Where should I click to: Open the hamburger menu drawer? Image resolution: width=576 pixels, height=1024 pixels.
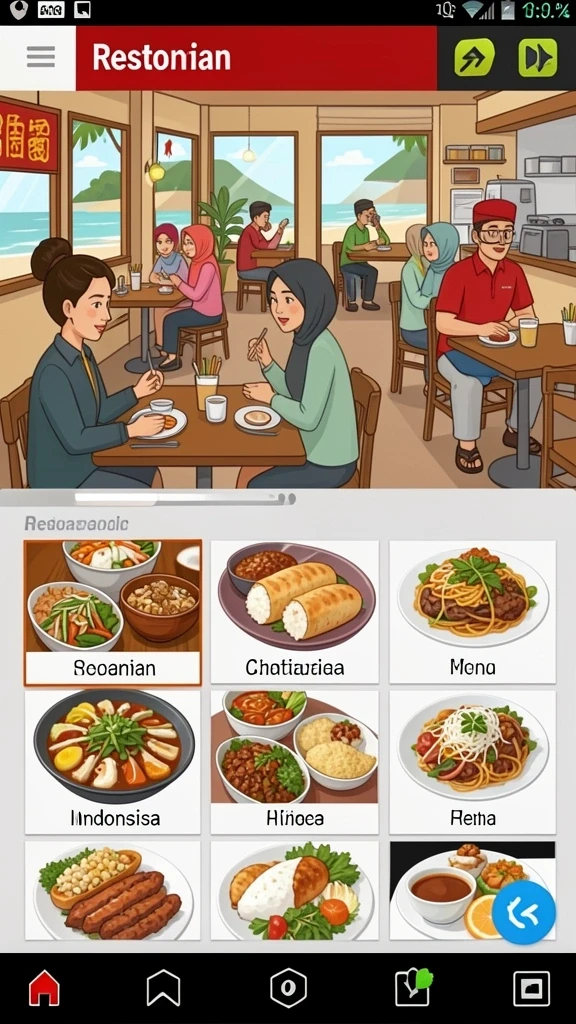tap(40, 57)
